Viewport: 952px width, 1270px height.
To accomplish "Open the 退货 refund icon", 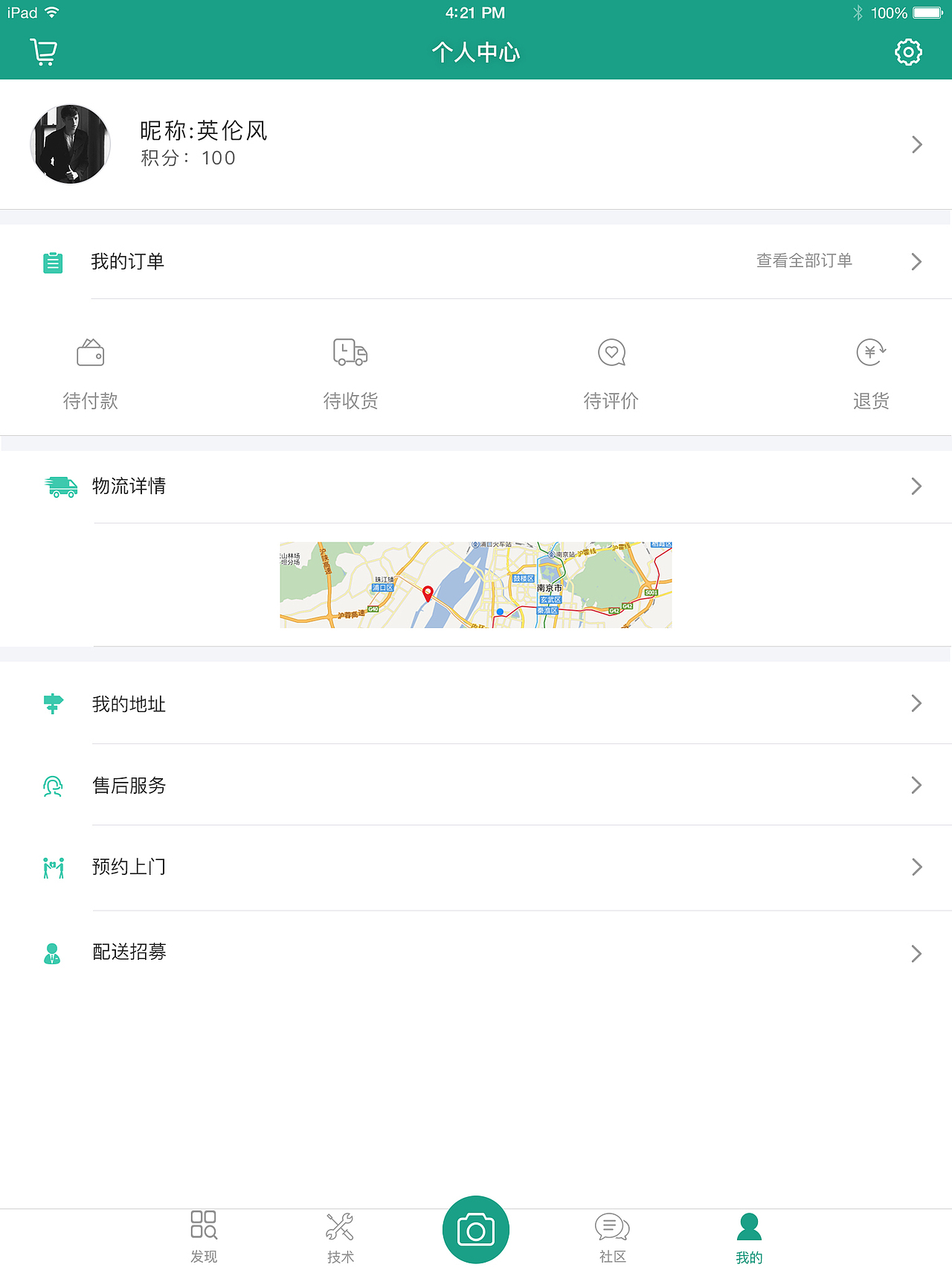I will click(871, 353).
